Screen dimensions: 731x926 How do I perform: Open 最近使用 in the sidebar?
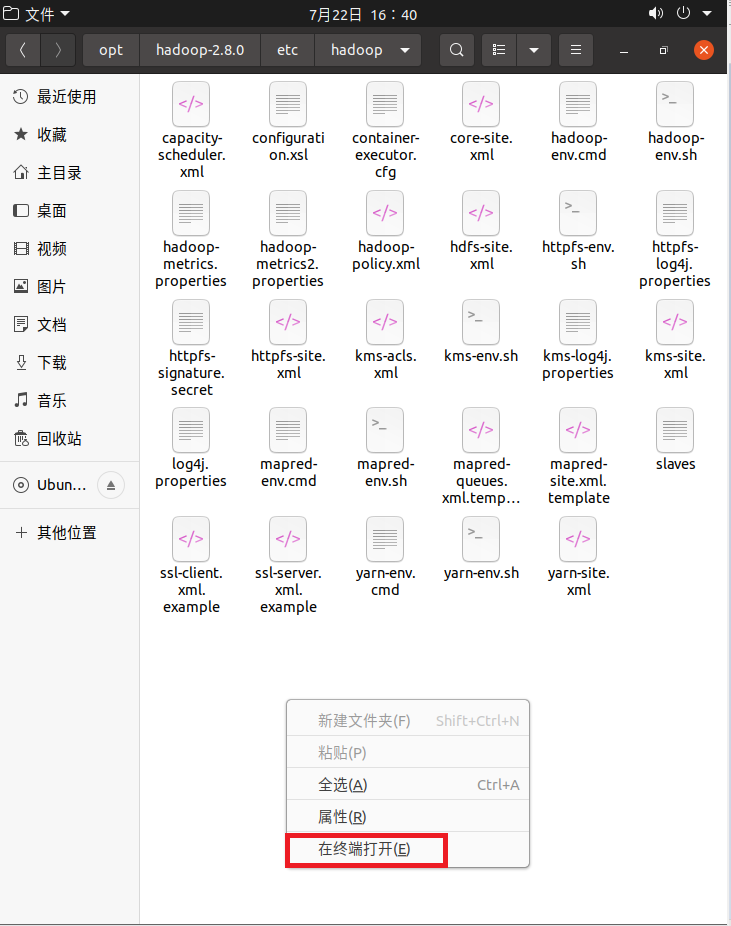tap(66, 97)
